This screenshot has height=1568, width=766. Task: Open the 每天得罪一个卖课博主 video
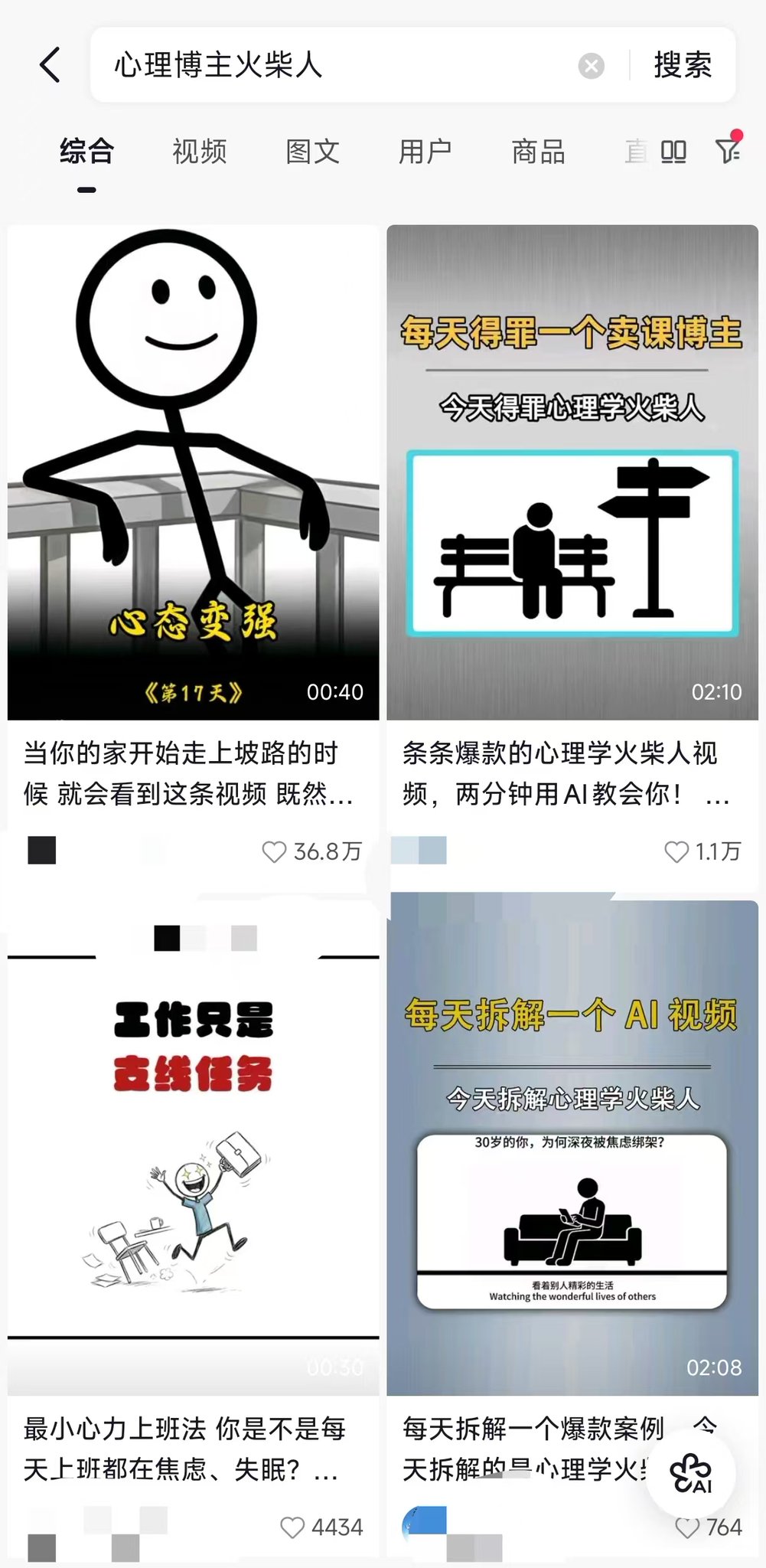coord(572,472)
